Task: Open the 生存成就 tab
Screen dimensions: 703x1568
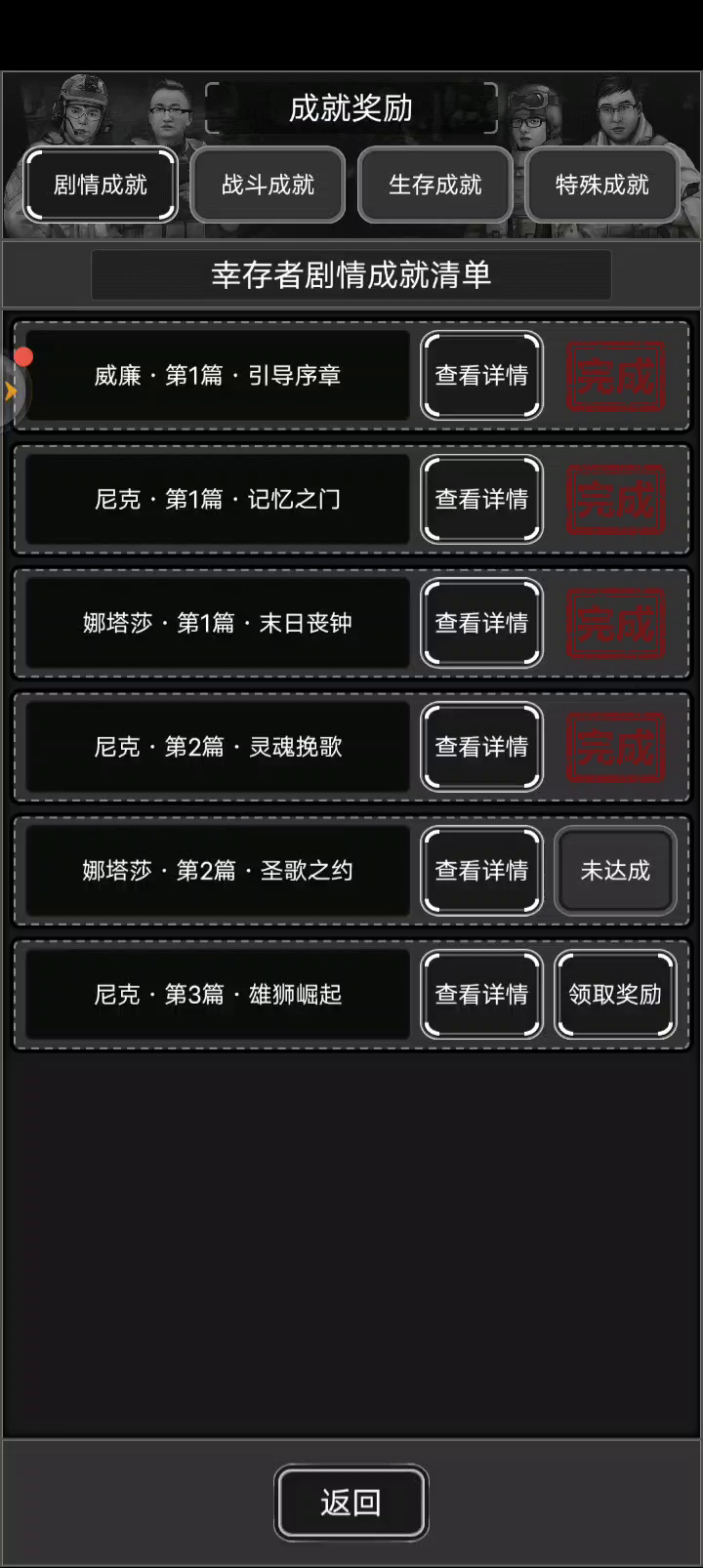Action: click(x=434, y=186)
